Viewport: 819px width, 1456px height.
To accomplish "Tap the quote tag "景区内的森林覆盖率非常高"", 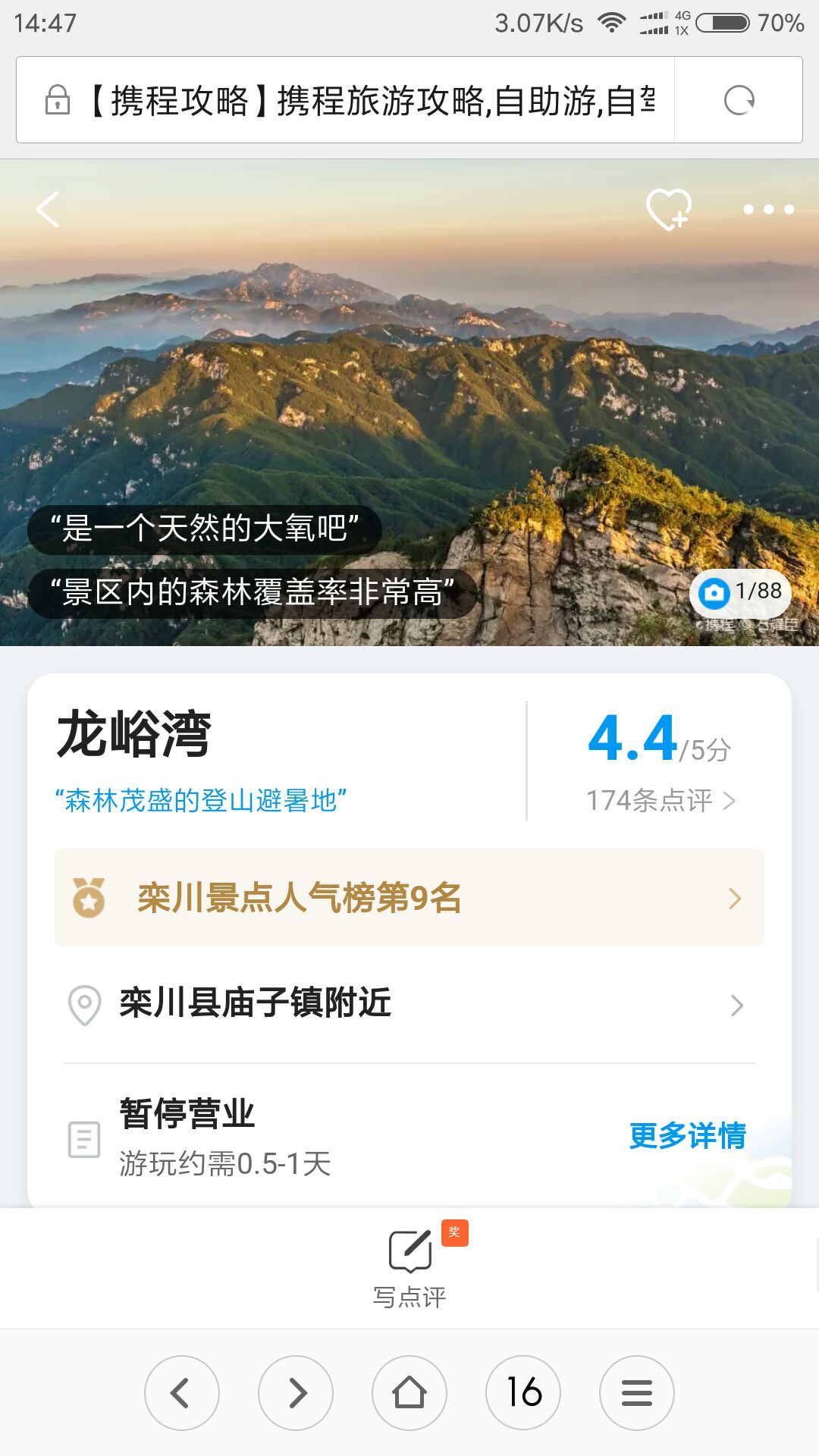I will coord(252,592).
